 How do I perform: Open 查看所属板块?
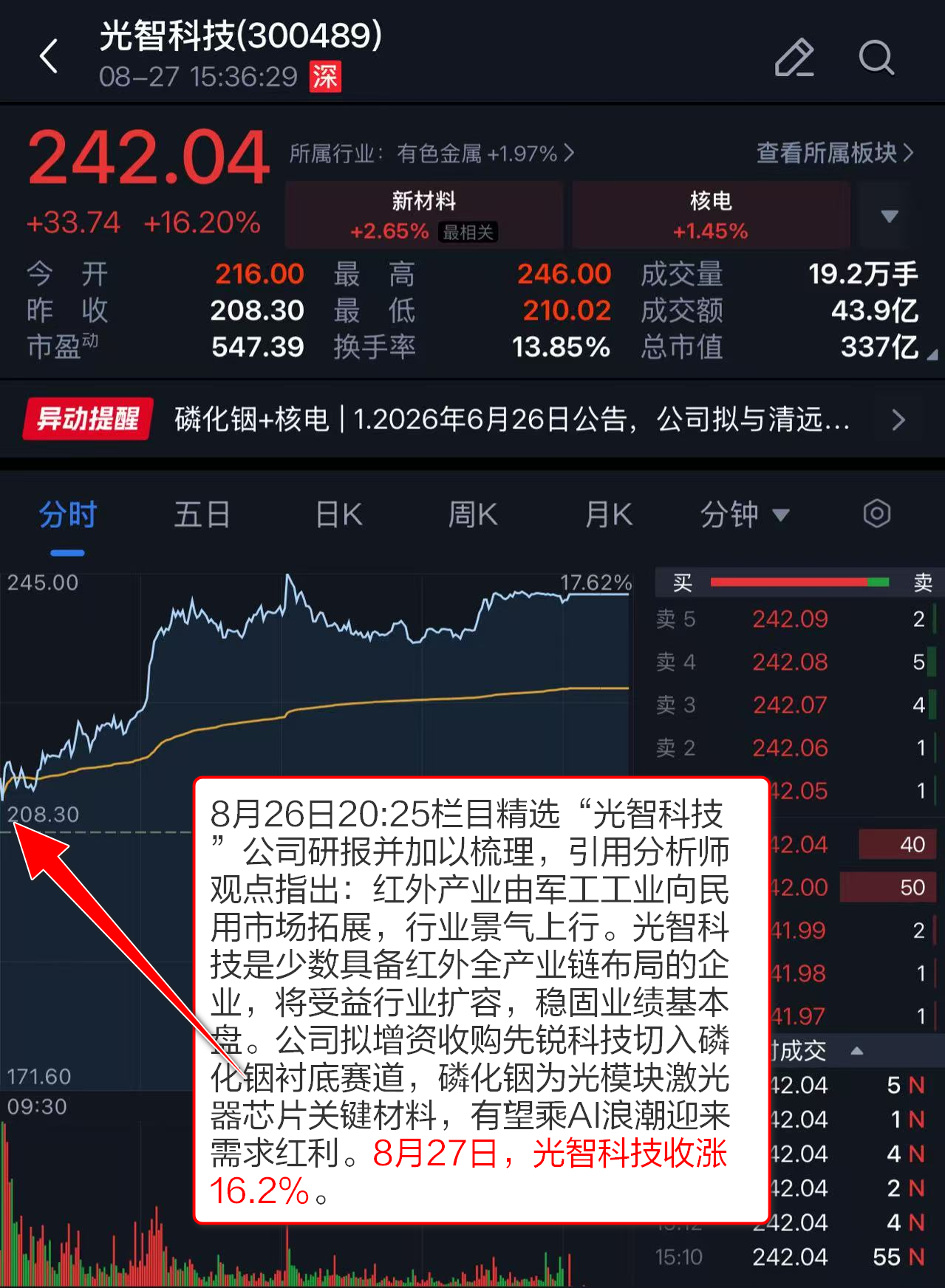(836, 153)
